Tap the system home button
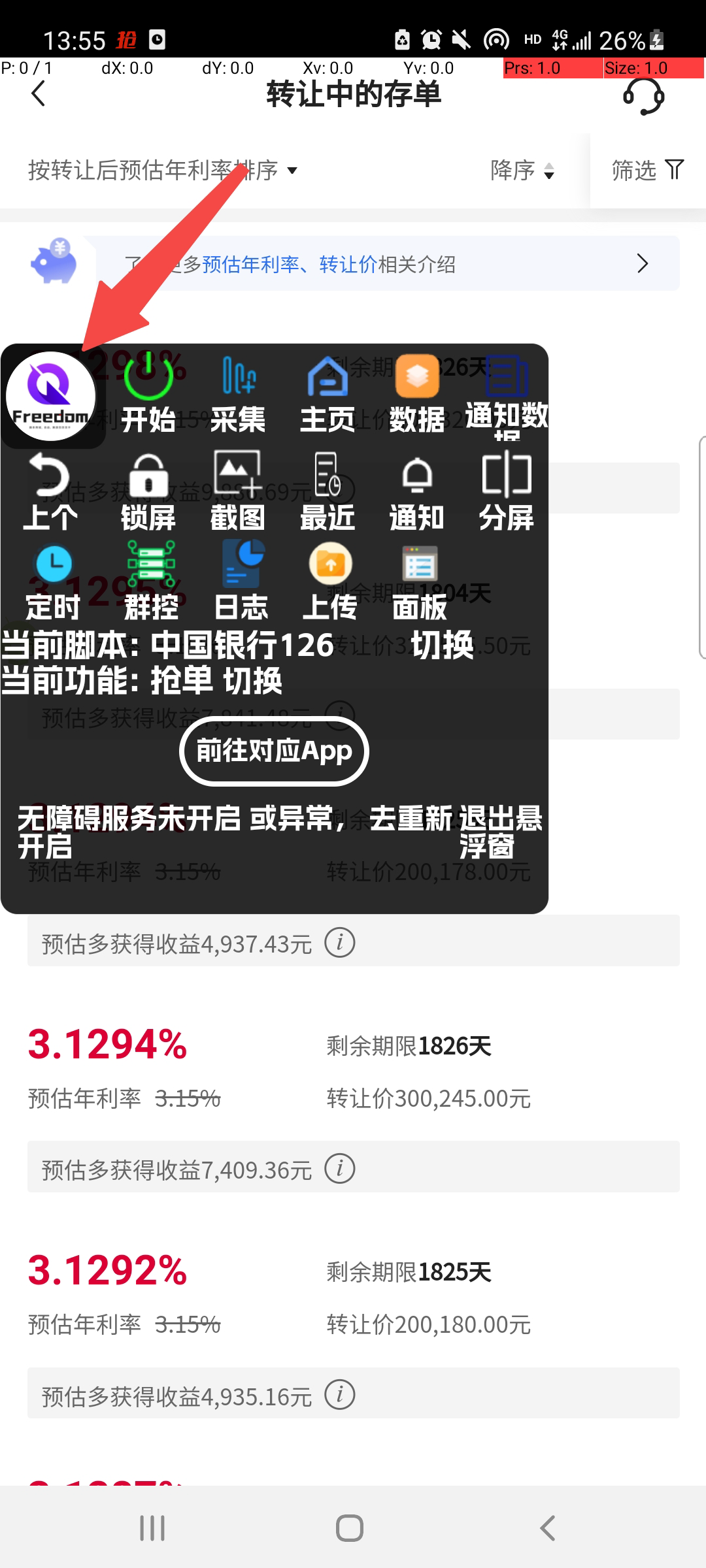 pyautogui.click(x=350, y=1528)
